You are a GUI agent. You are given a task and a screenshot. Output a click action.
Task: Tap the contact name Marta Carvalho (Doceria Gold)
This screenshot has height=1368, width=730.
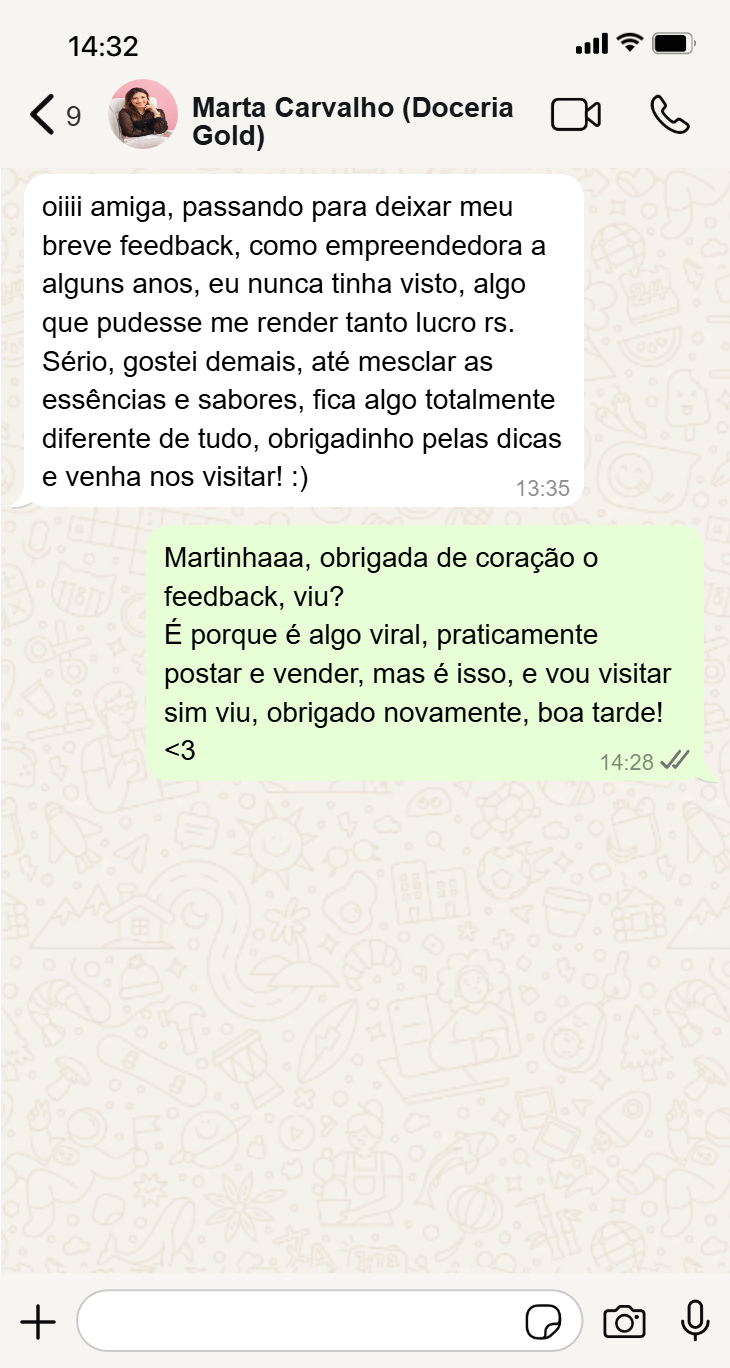tap(353, 122)
